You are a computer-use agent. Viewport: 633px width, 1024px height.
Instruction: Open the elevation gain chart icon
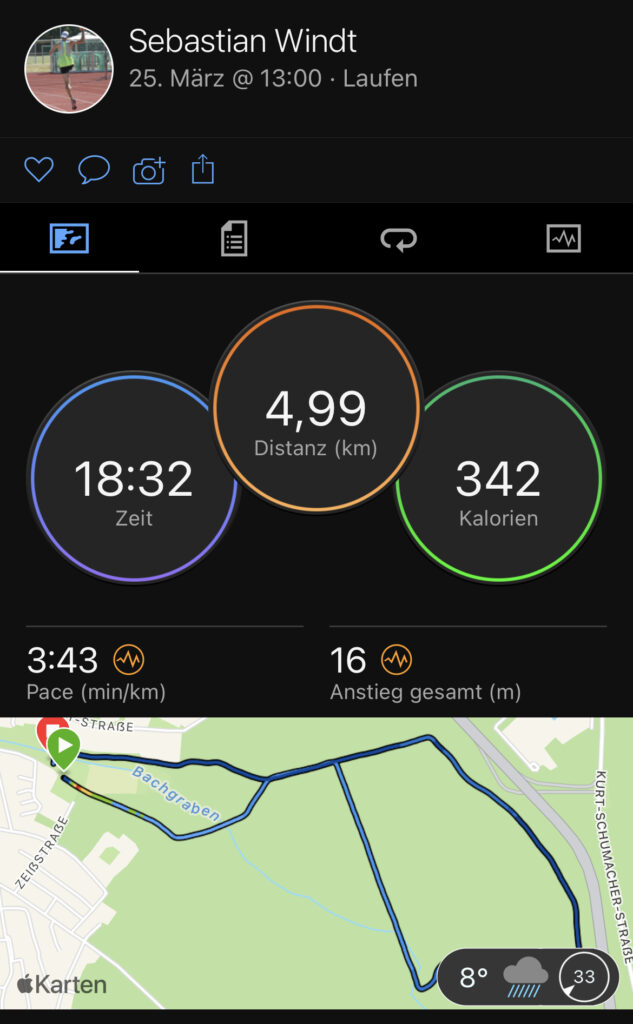tap(397, 660)
